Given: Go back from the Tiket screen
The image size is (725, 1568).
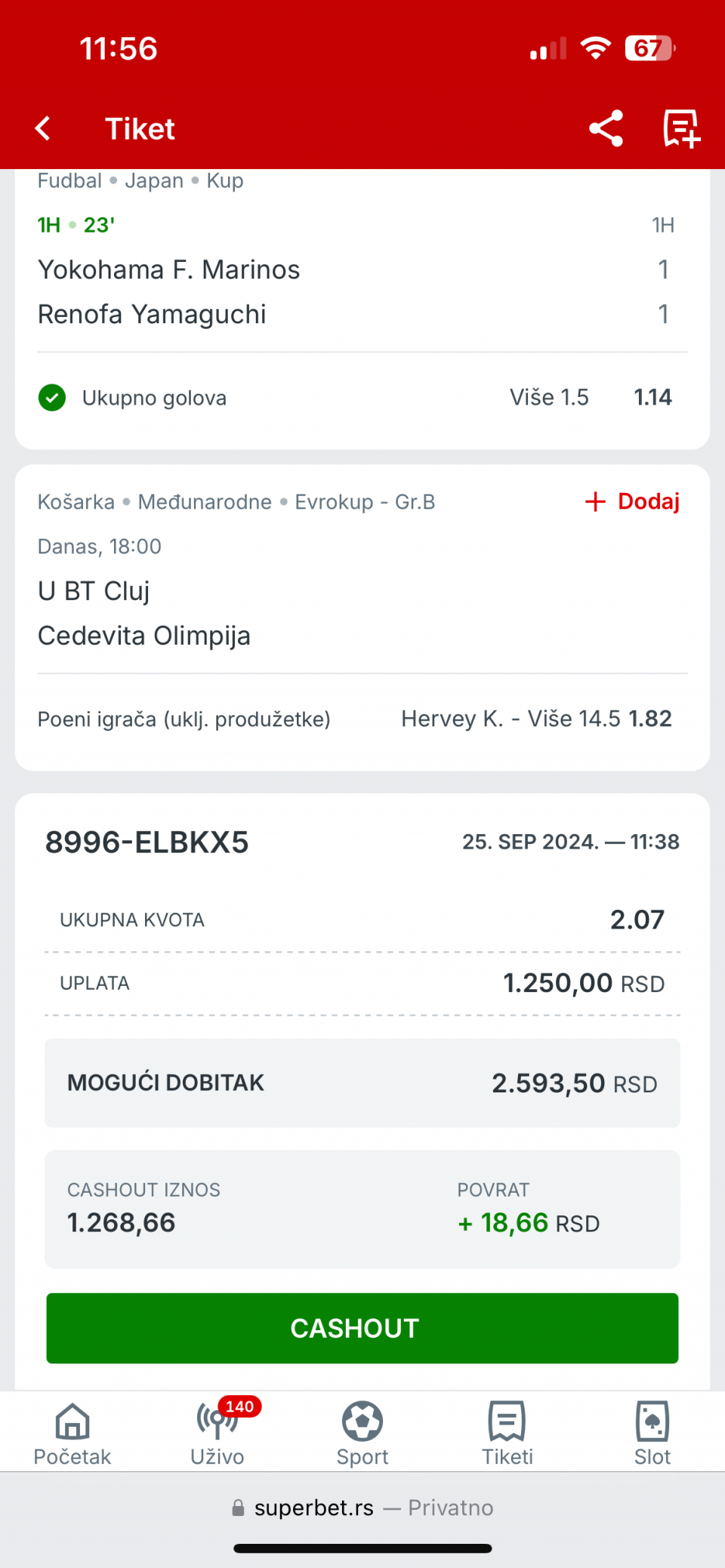Looking at the screenshot, I should [43, 128].
